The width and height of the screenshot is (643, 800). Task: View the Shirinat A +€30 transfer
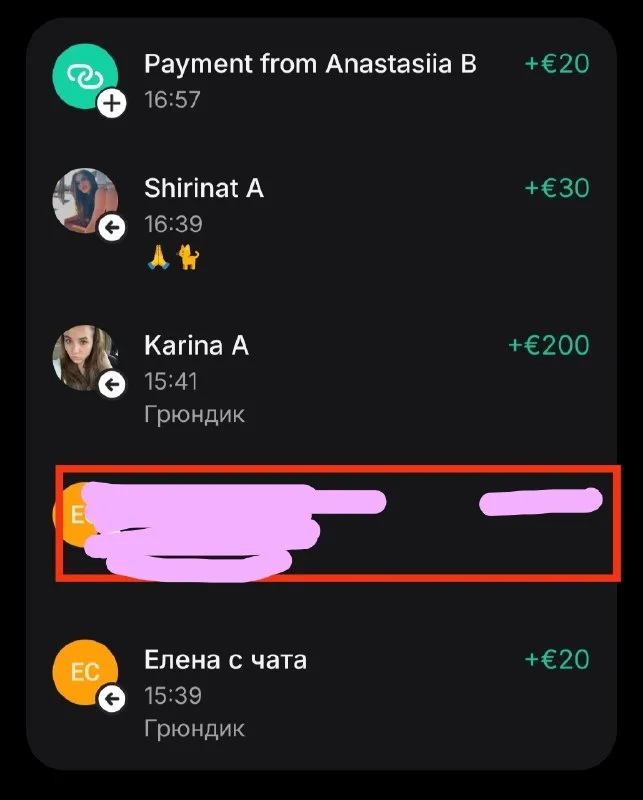point(321,218)
